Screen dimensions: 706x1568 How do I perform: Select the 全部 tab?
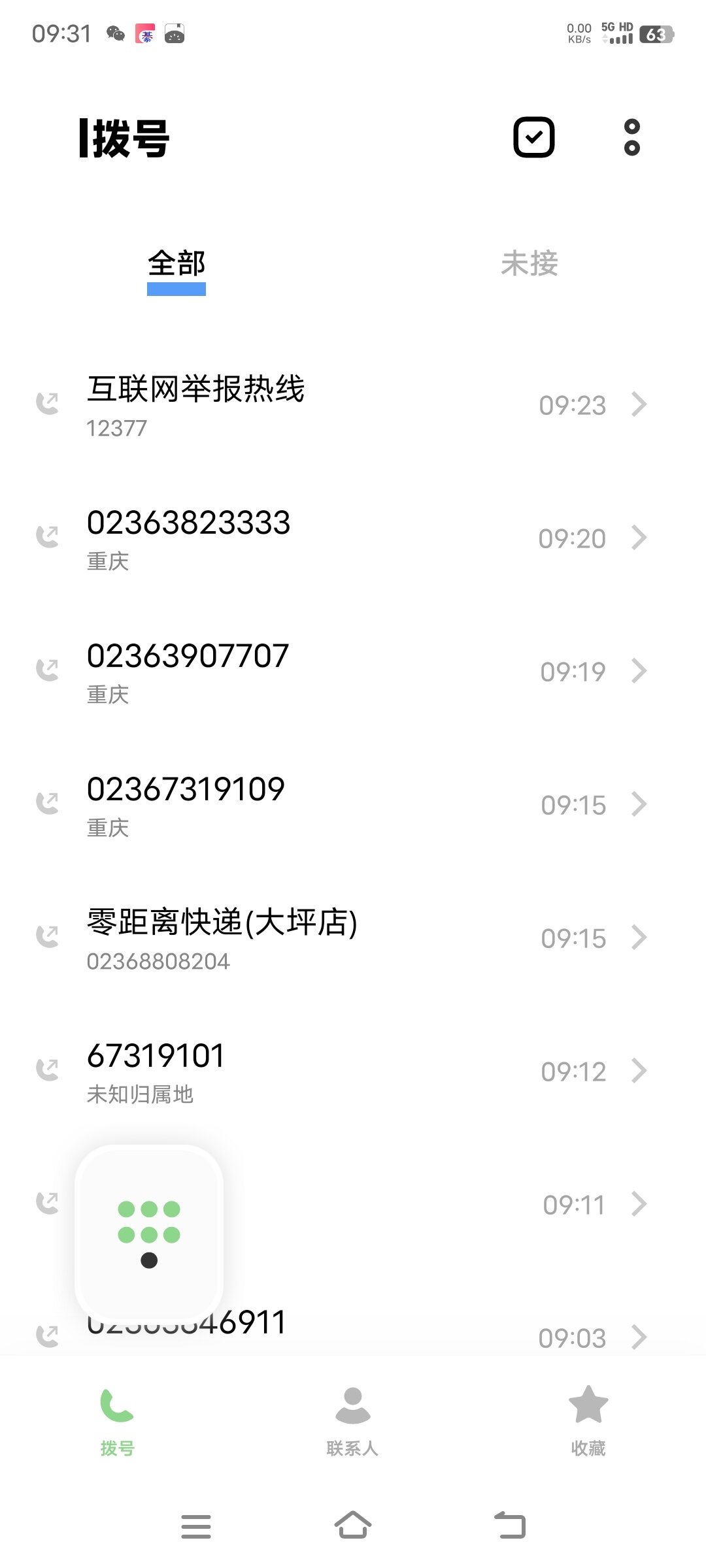[176, 264]
